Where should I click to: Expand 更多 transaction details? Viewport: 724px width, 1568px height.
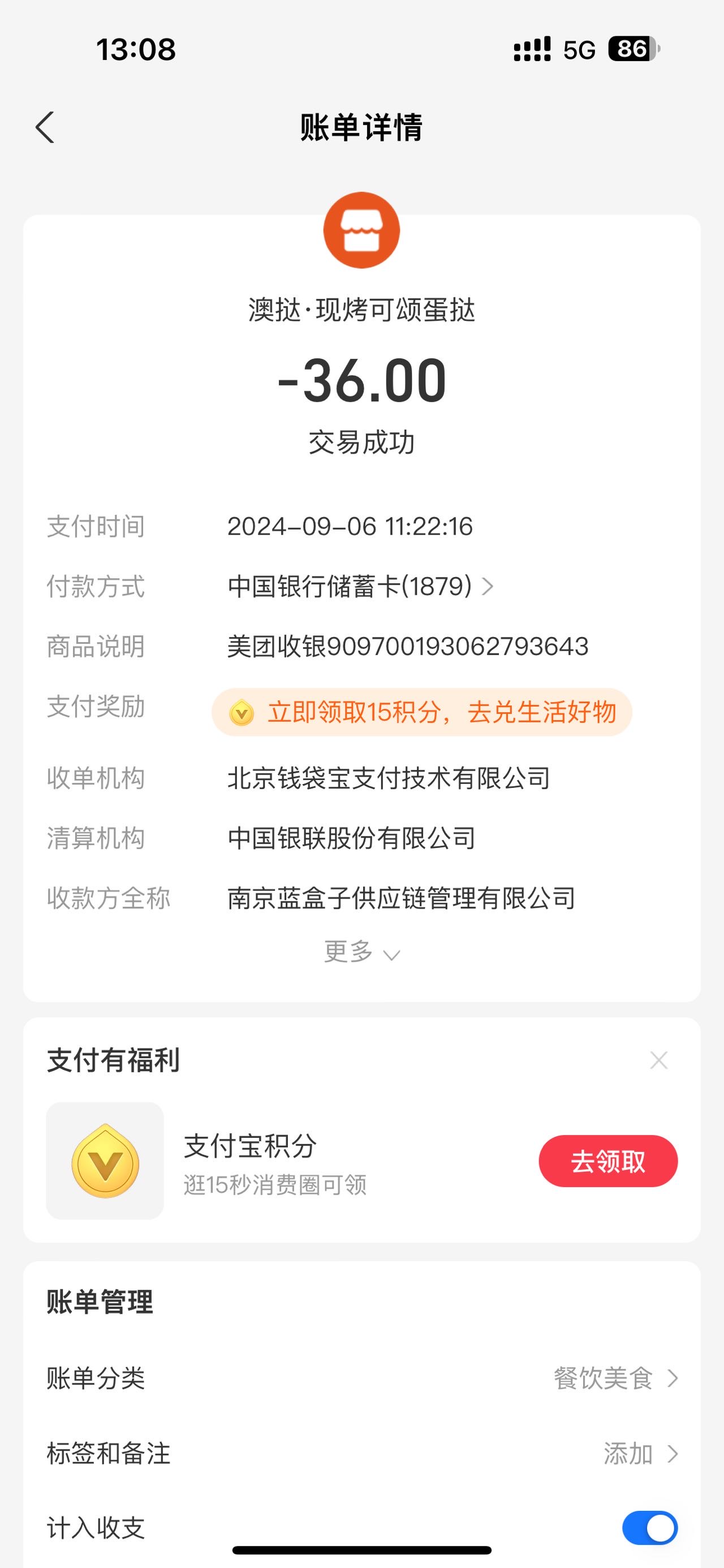click(x=361, y=951)
